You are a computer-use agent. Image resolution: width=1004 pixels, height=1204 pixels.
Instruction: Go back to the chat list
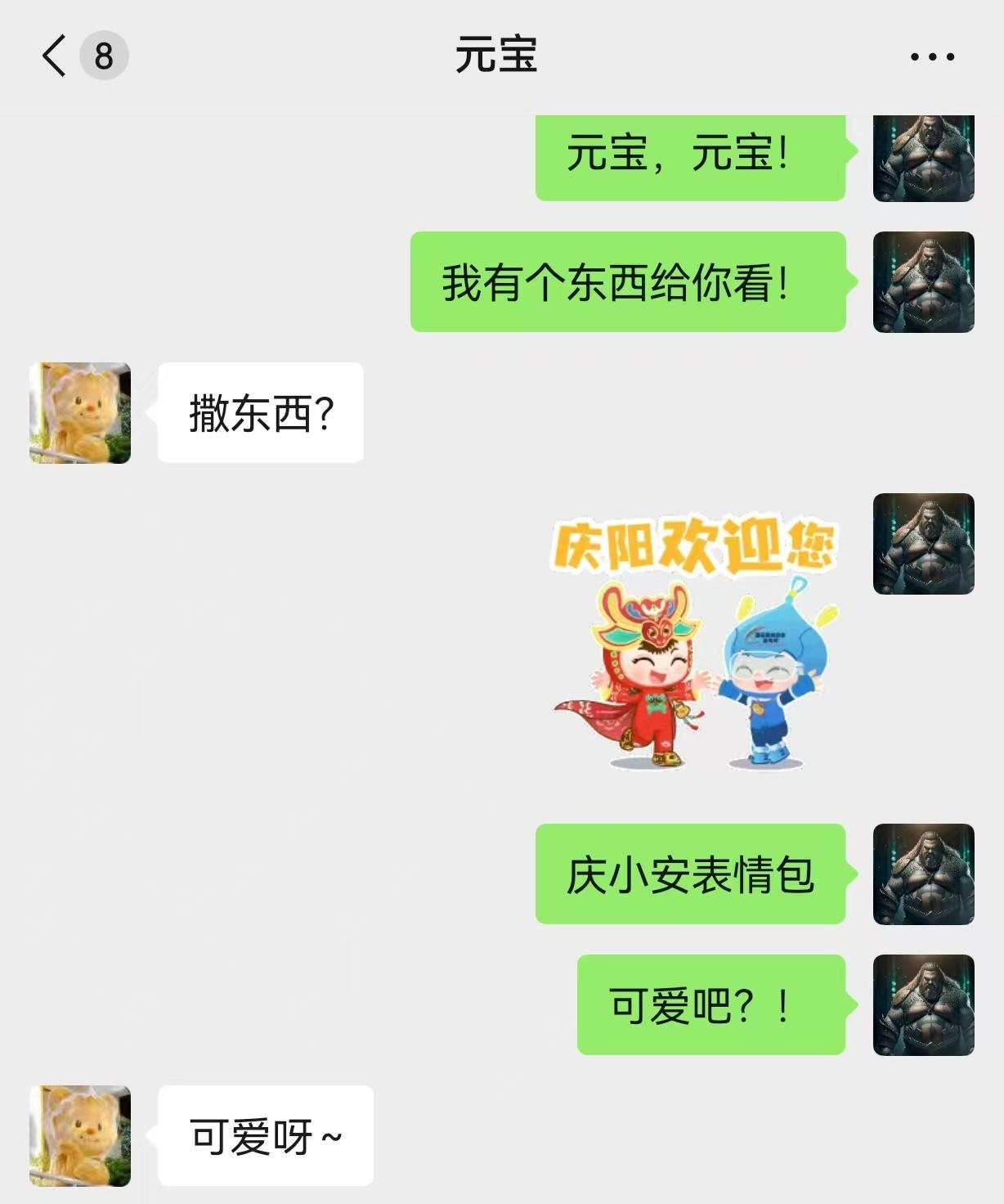(56, 56)
